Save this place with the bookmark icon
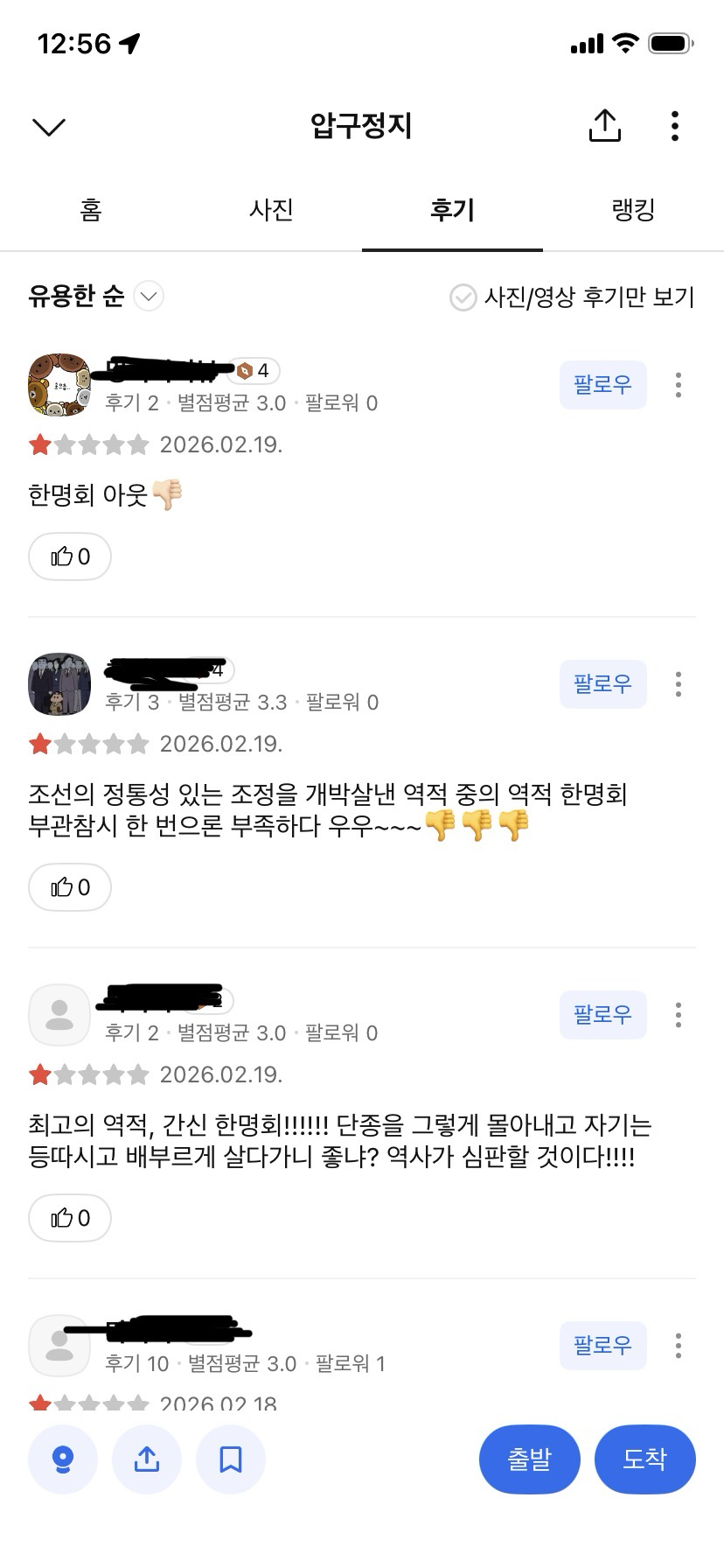724x1568 pixels. [x=230, y=1459]
